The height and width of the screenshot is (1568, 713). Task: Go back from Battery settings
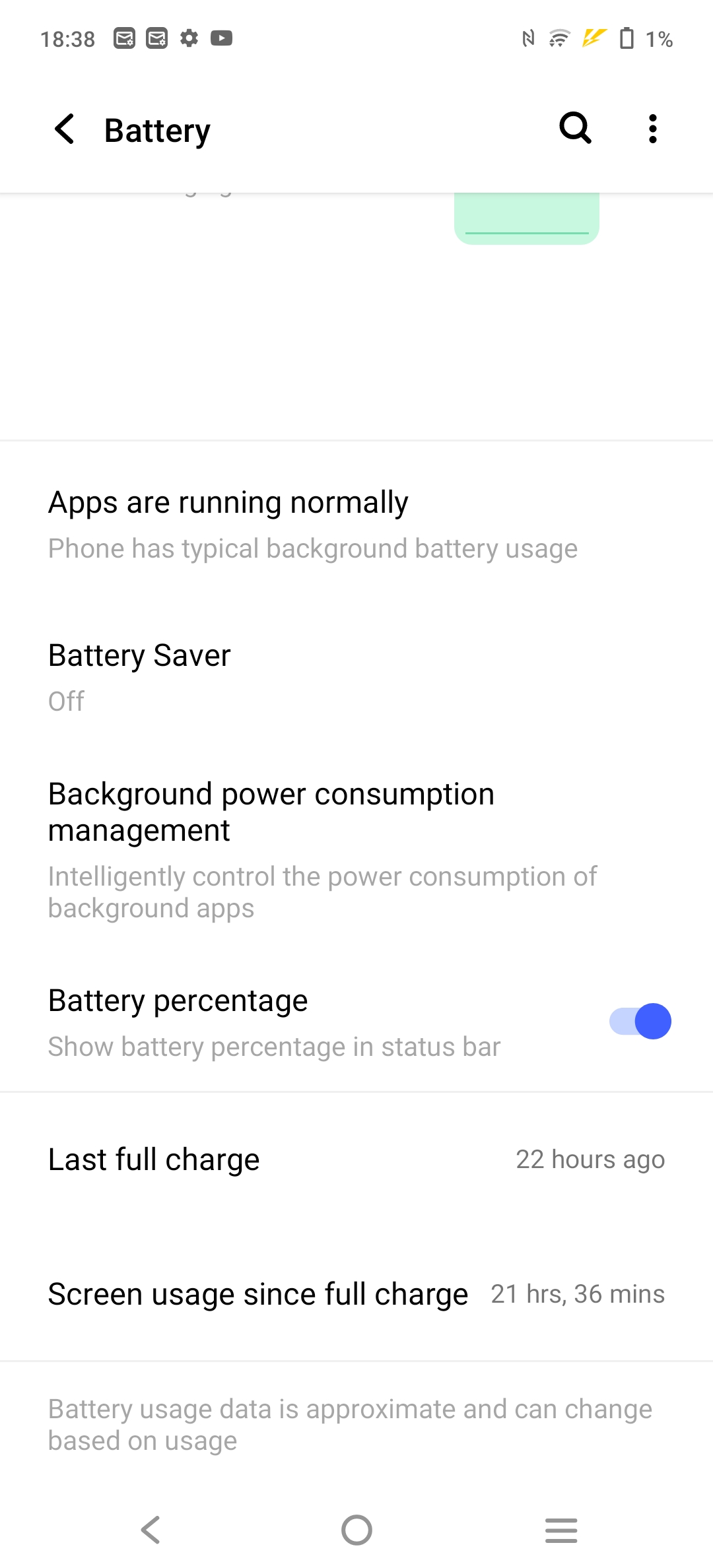tap(65, 129)
